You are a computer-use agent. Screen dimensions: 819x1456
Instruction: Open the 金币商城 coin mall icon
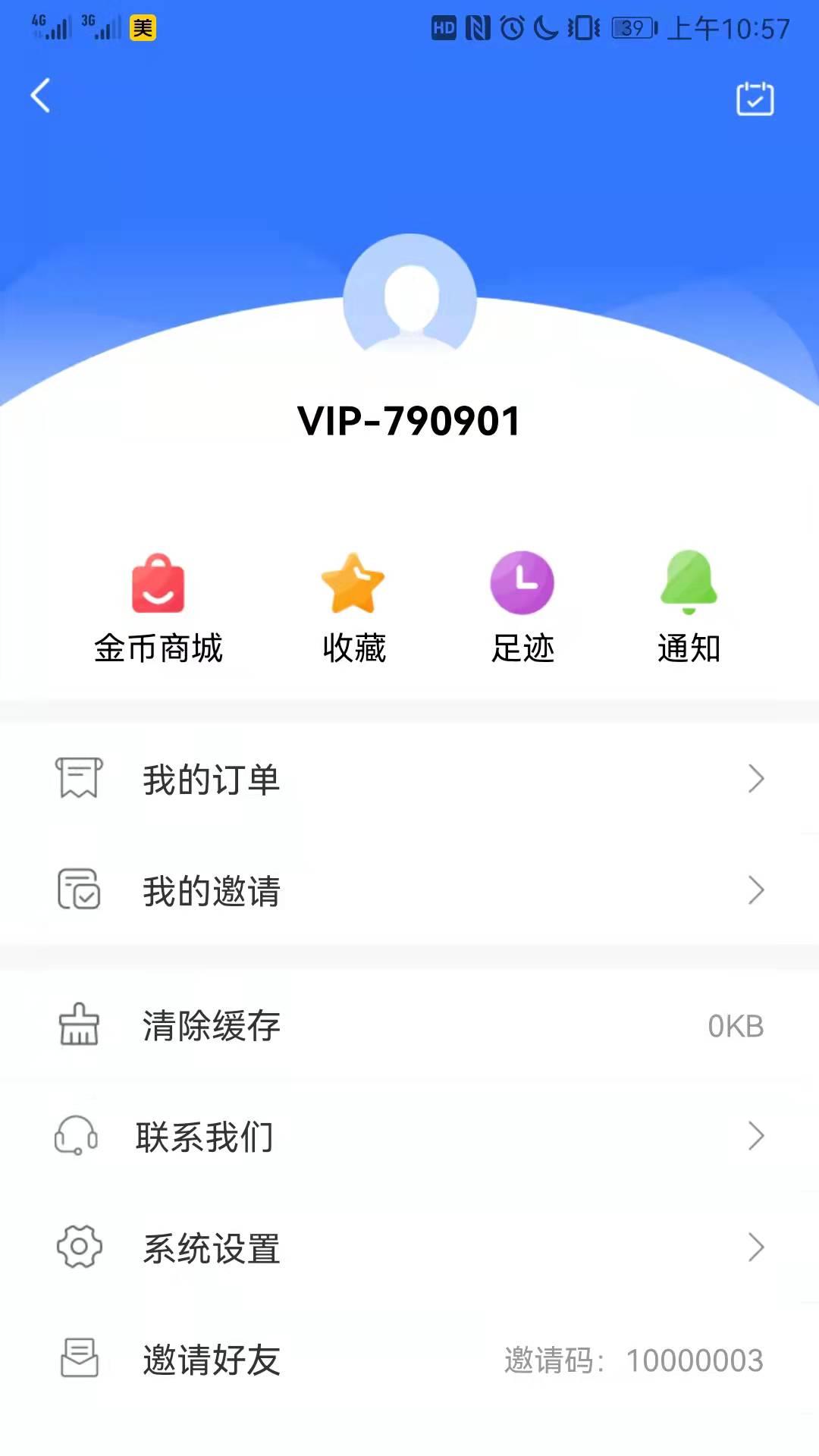[158, 582]
